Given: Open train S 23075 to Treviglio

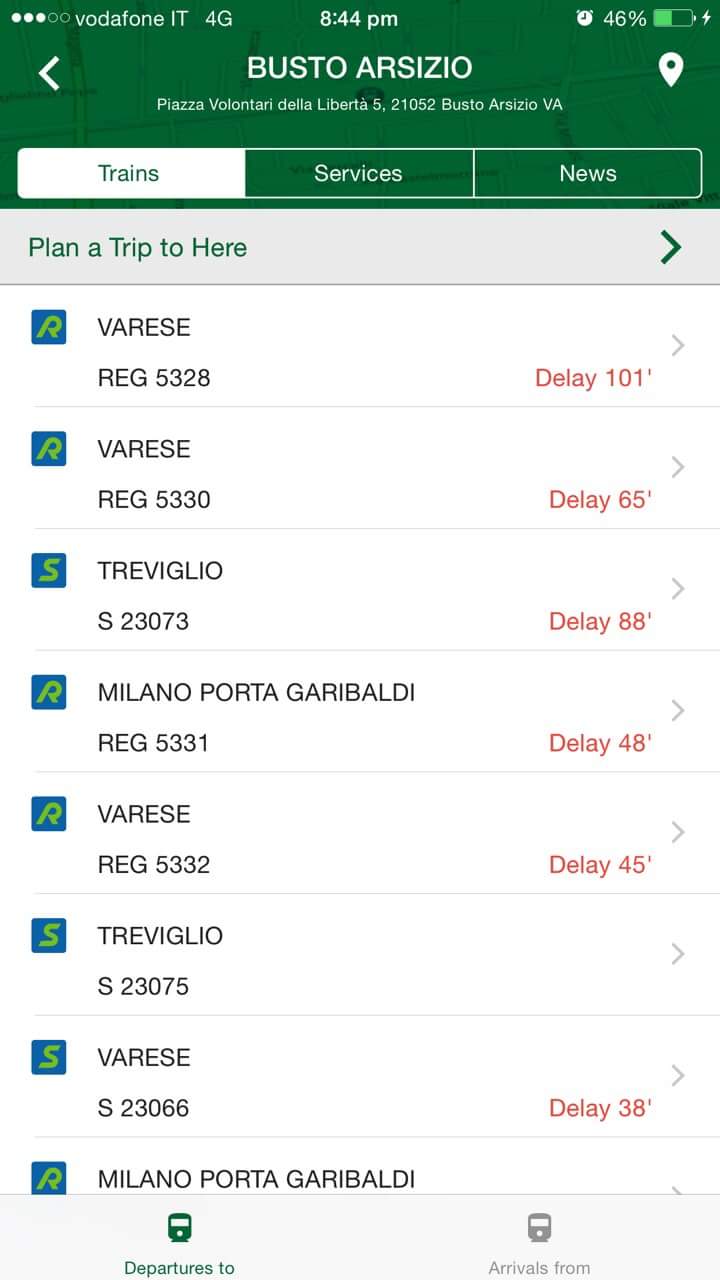Looking at the screenshot, I should pyautogui.click(x=360, y=955).
